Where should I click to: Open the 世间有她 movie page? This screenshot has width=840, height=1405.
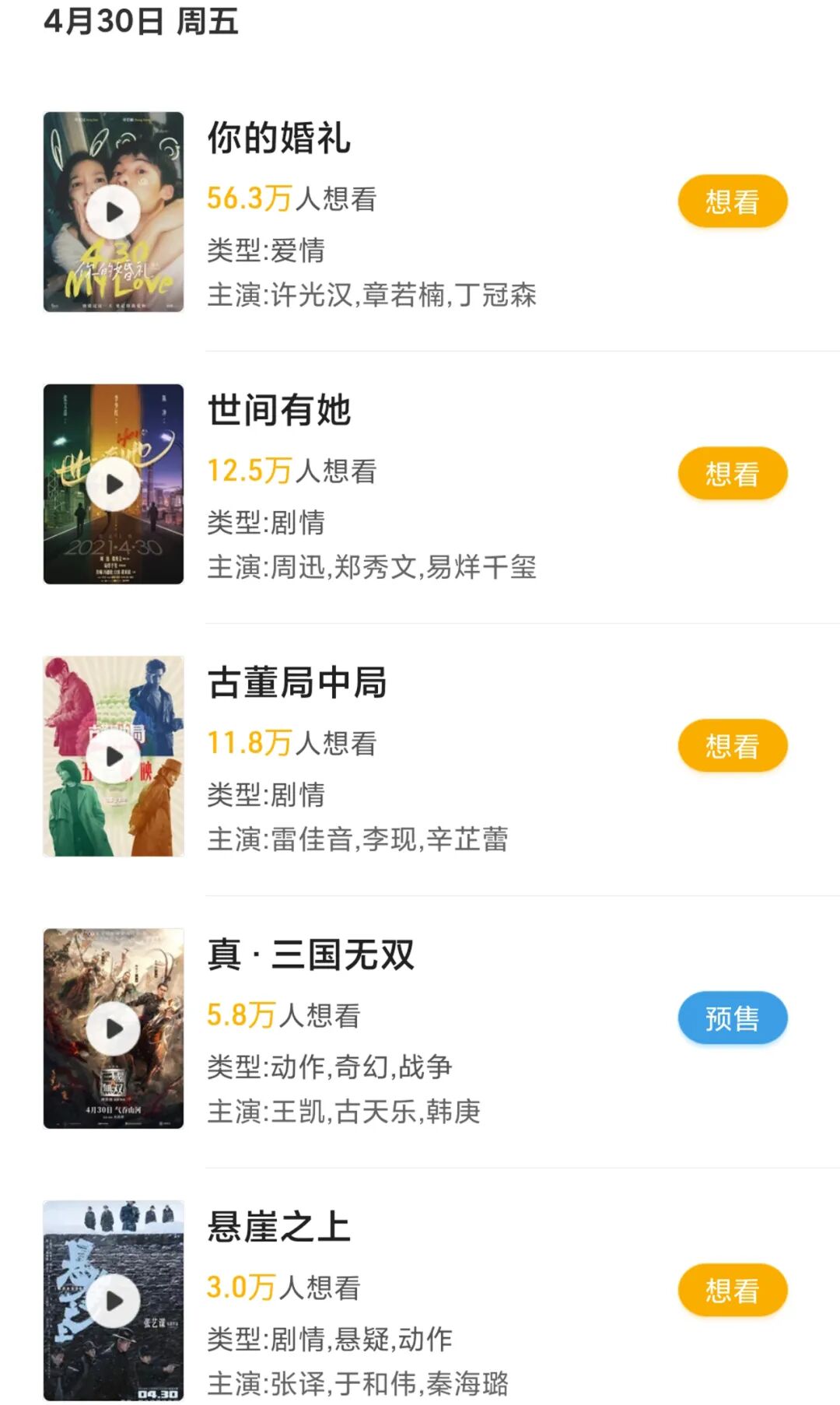pyautogui.click(x=278, y=411)
